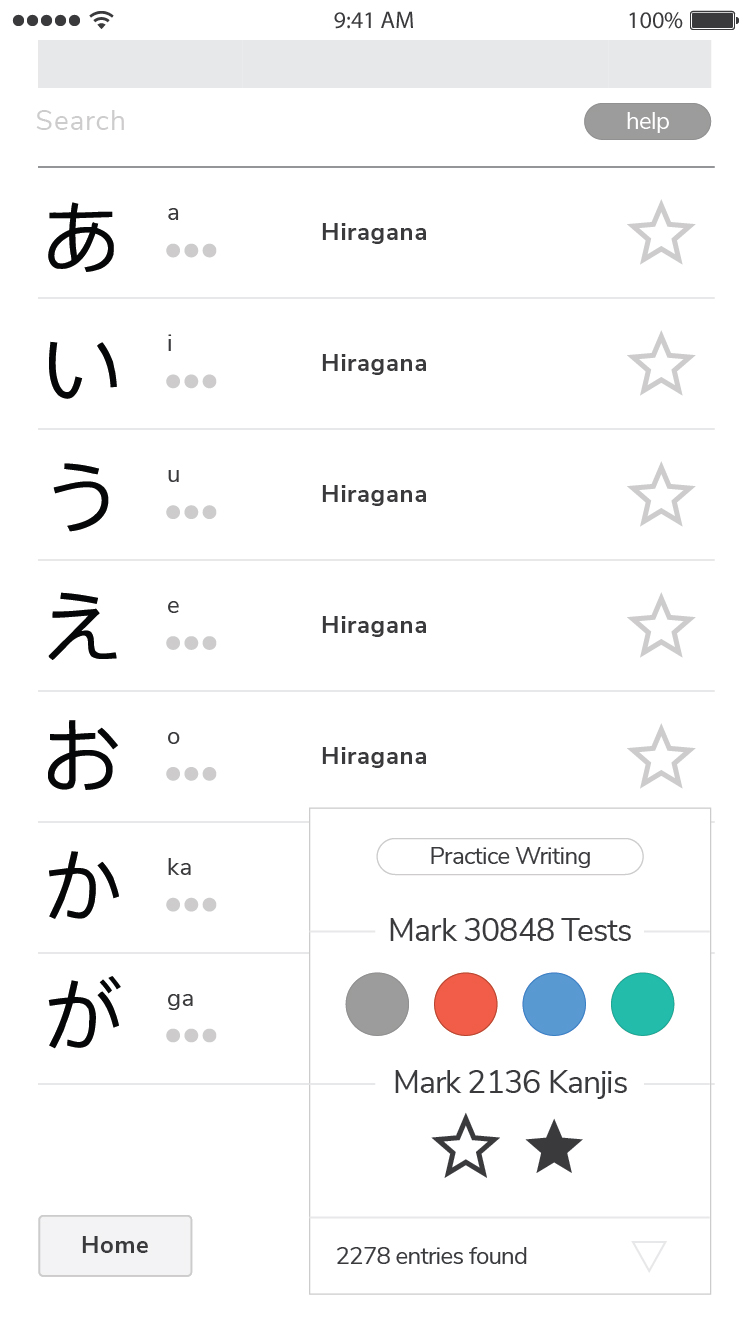This screenshot has height=1334, width=750.
Task: Select the teal test mark color
Action: tap(643, 1004)
